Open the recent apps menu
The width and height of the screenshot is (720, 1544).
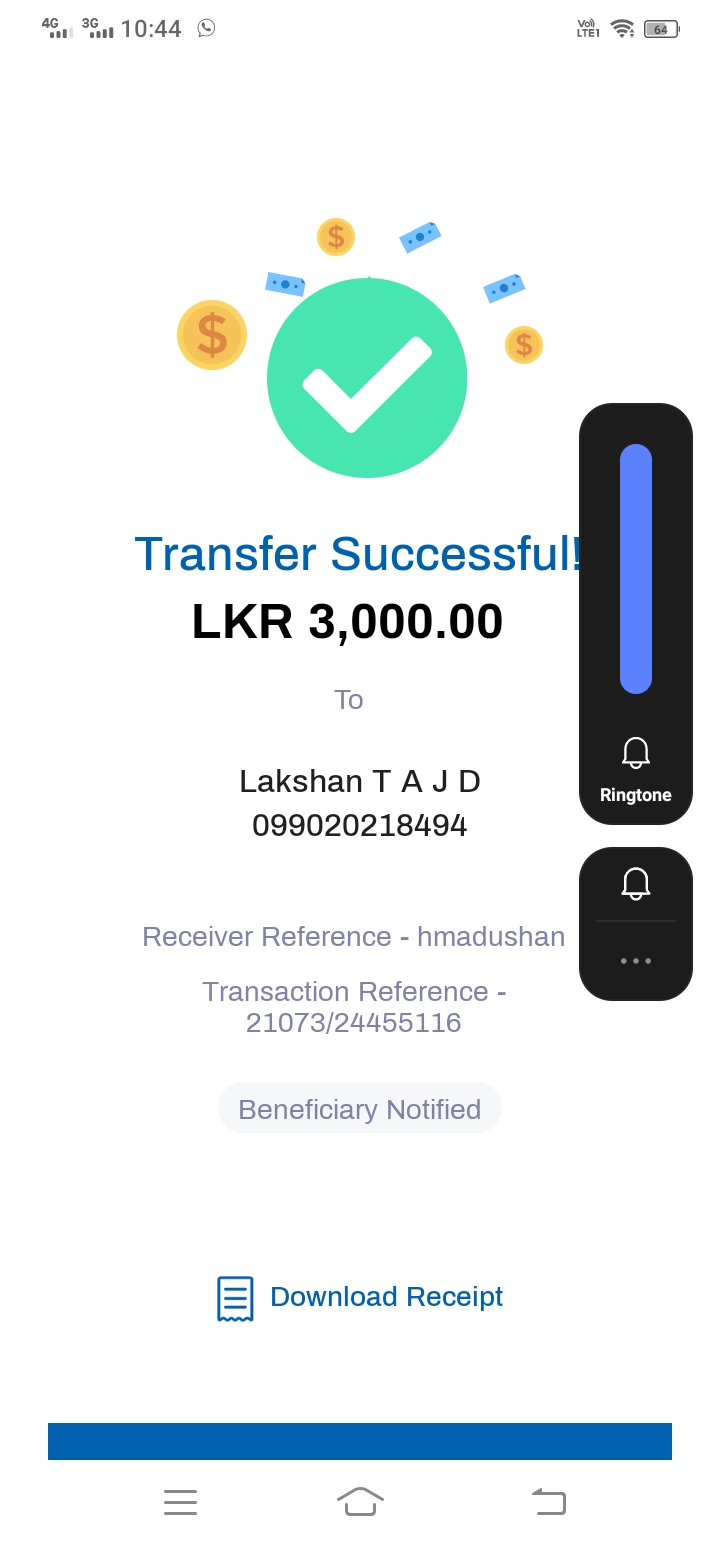tap(181, 1502)
